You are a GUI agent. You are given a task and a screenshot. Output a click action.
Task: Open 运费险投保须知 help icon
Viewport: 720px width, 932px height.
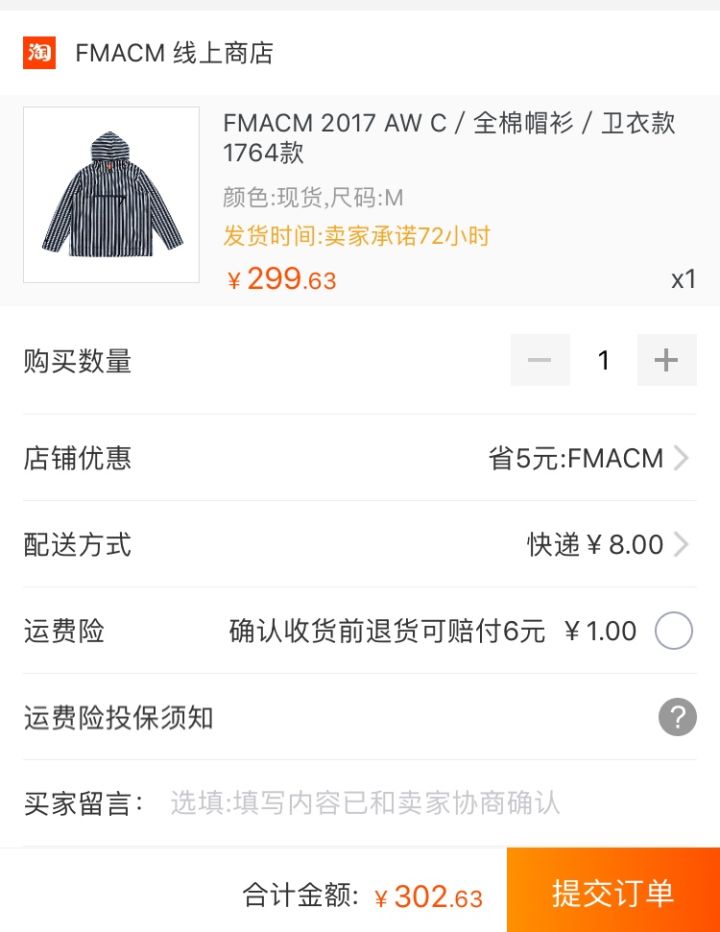[677, 717]
